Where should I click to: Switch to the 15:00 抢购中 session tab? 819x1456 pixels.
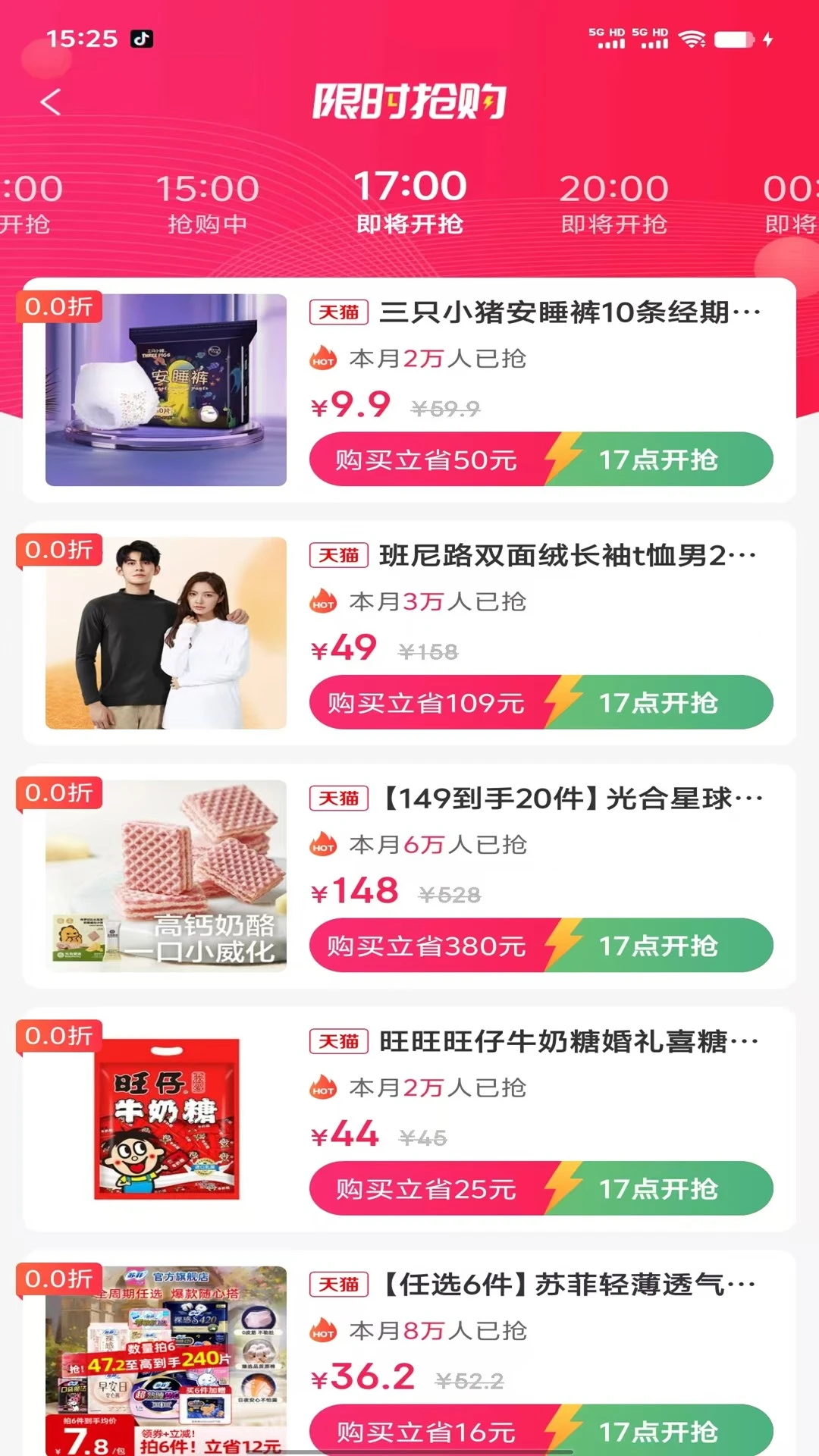[x=206, y=201]
